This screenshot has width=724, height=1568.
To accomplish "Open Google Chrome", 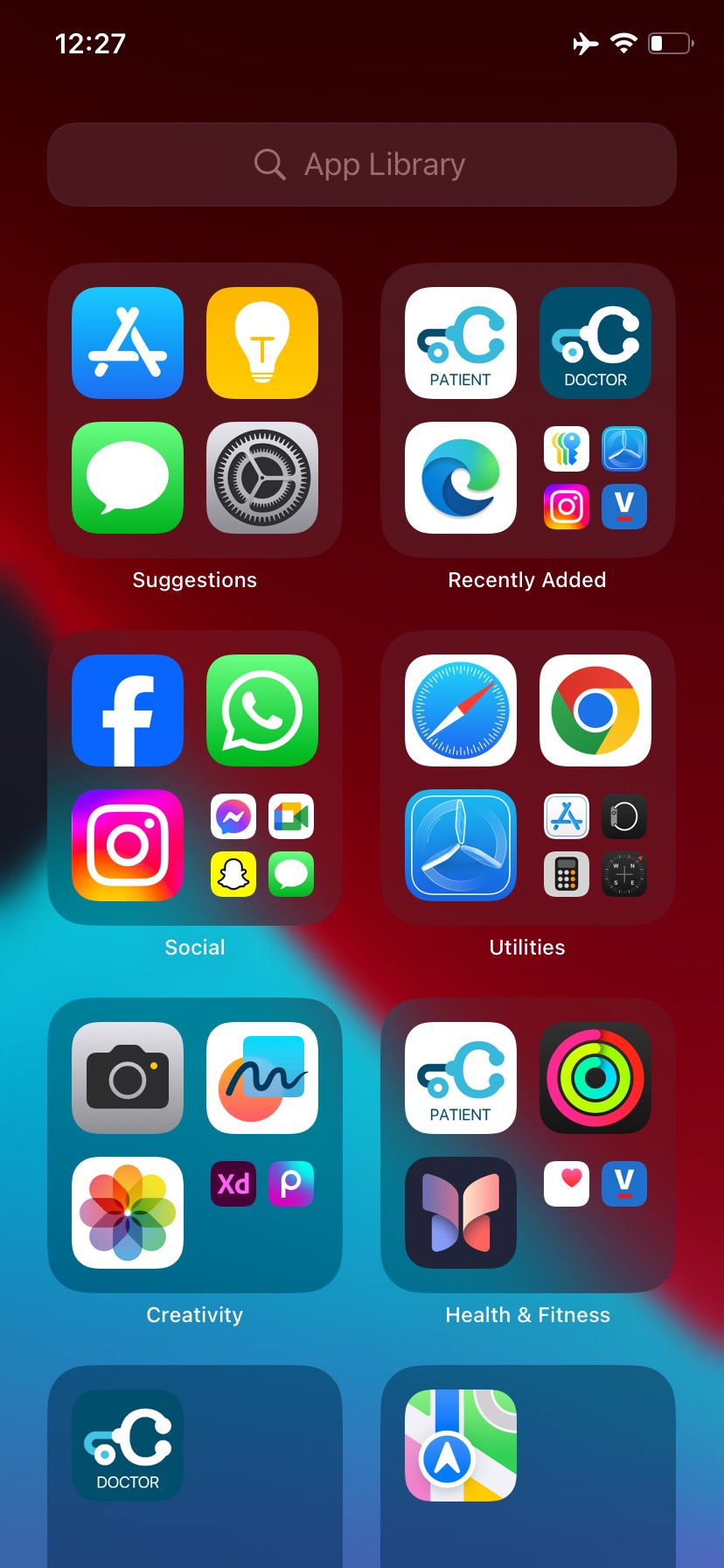I will tap(595, 710).
